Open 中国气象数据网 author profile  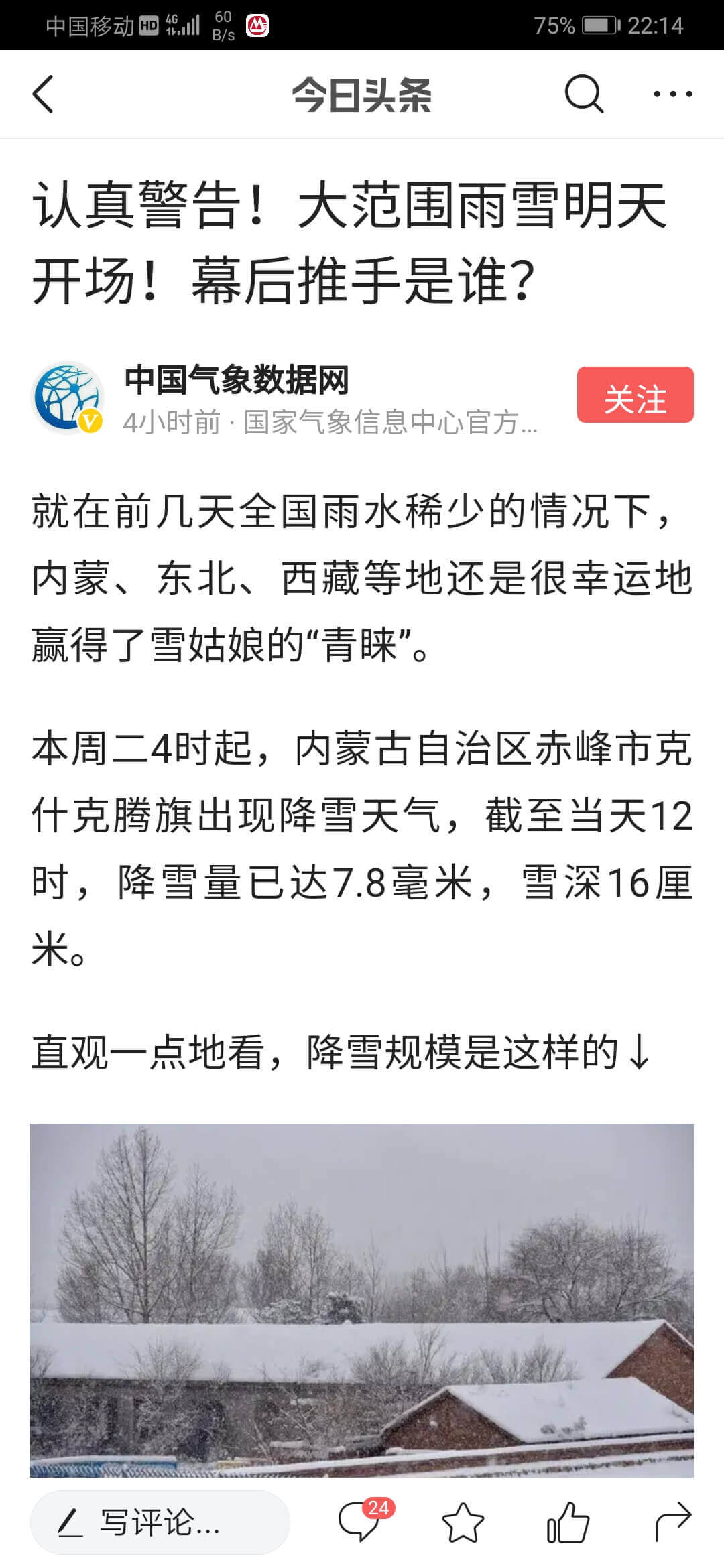click(x=237, y=380)
